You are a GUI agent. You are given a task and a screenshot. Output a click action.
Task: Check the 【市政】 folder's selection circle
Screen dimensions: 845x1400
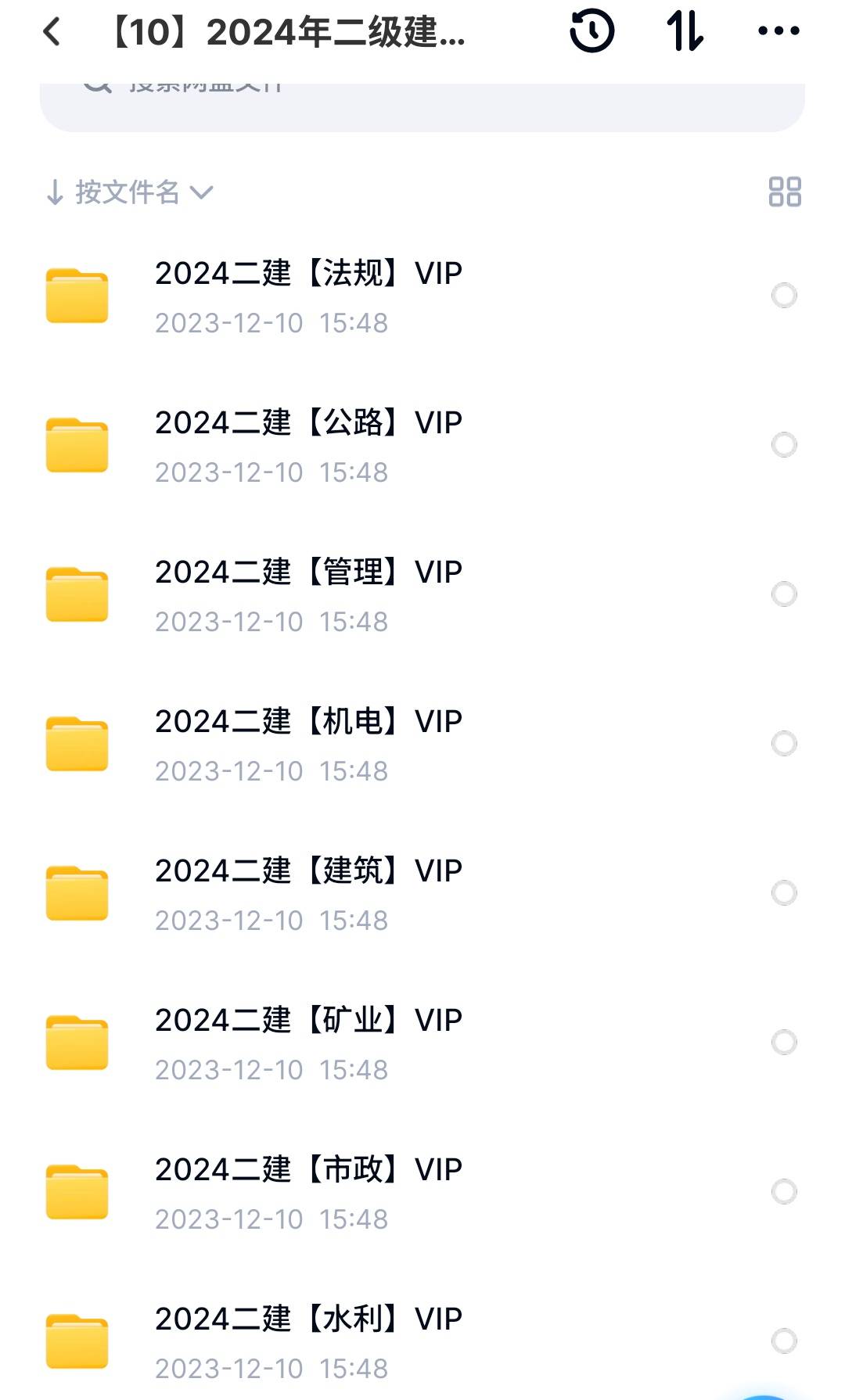point(784,1192)
